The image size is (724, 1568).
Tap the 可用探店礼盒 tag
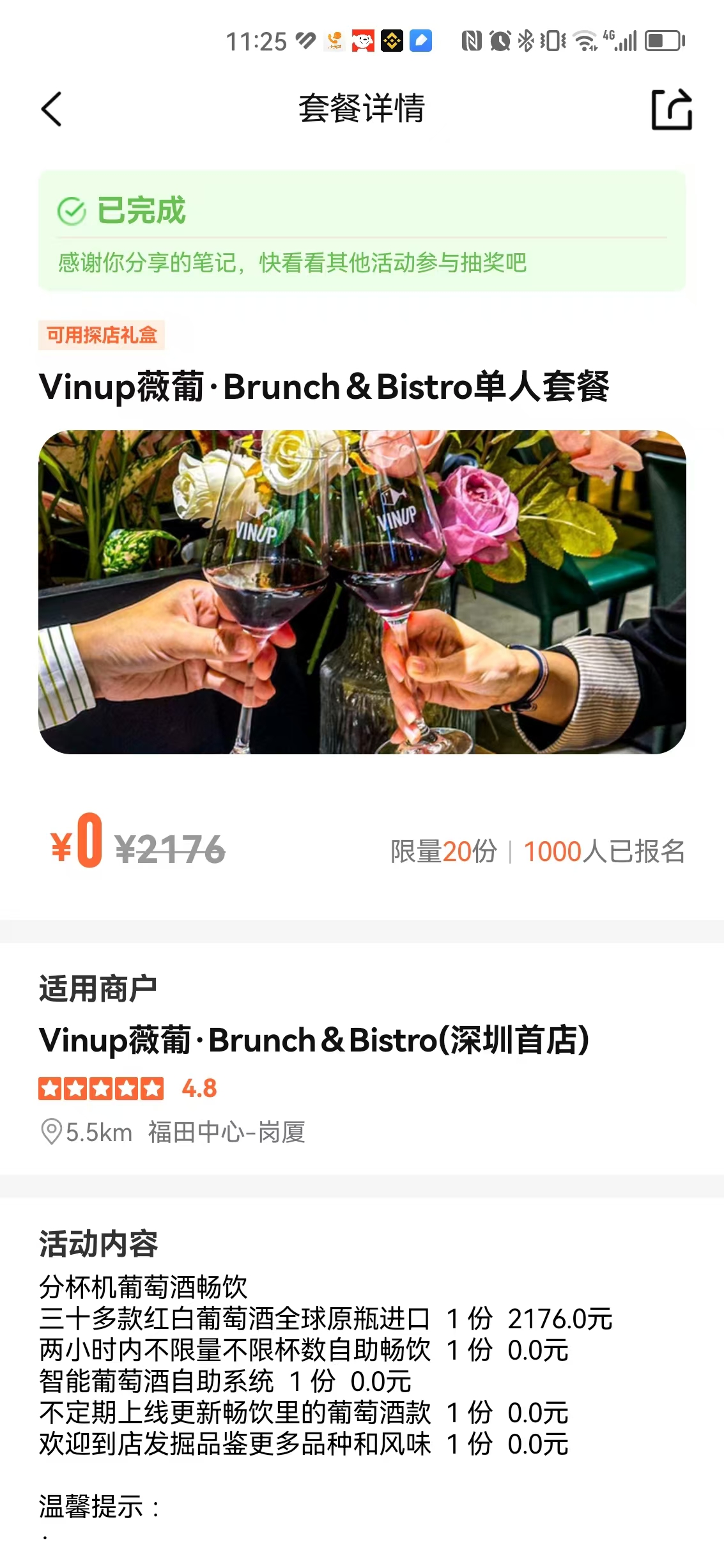pos(102,335)
